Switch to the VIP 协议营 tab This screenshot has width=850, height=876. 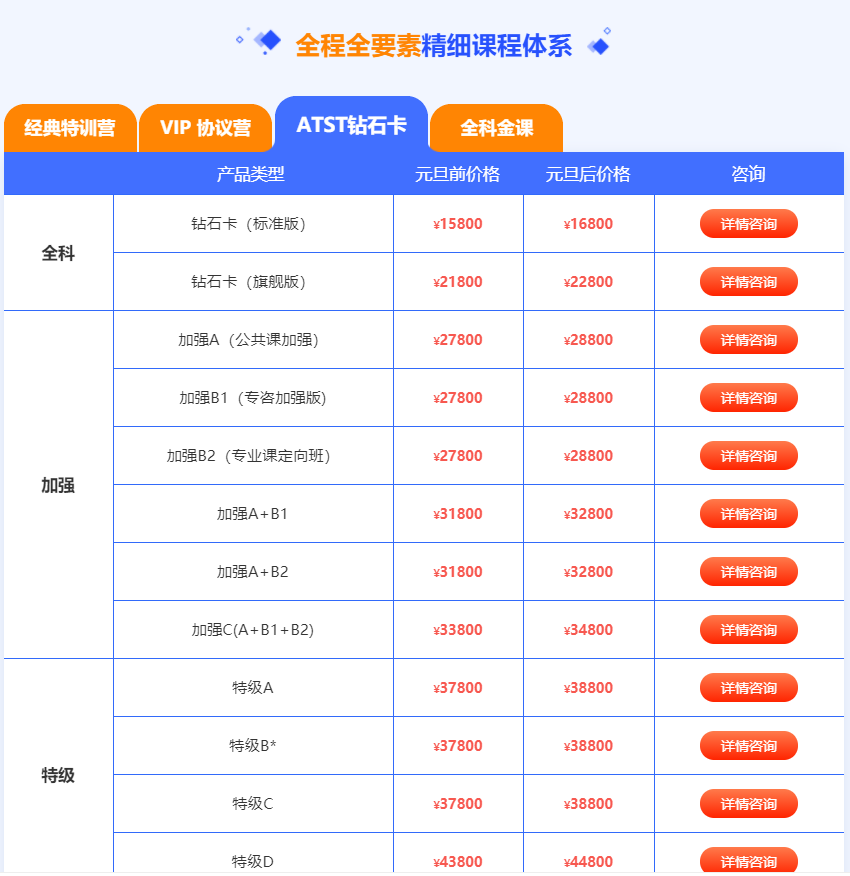(205, 128)
